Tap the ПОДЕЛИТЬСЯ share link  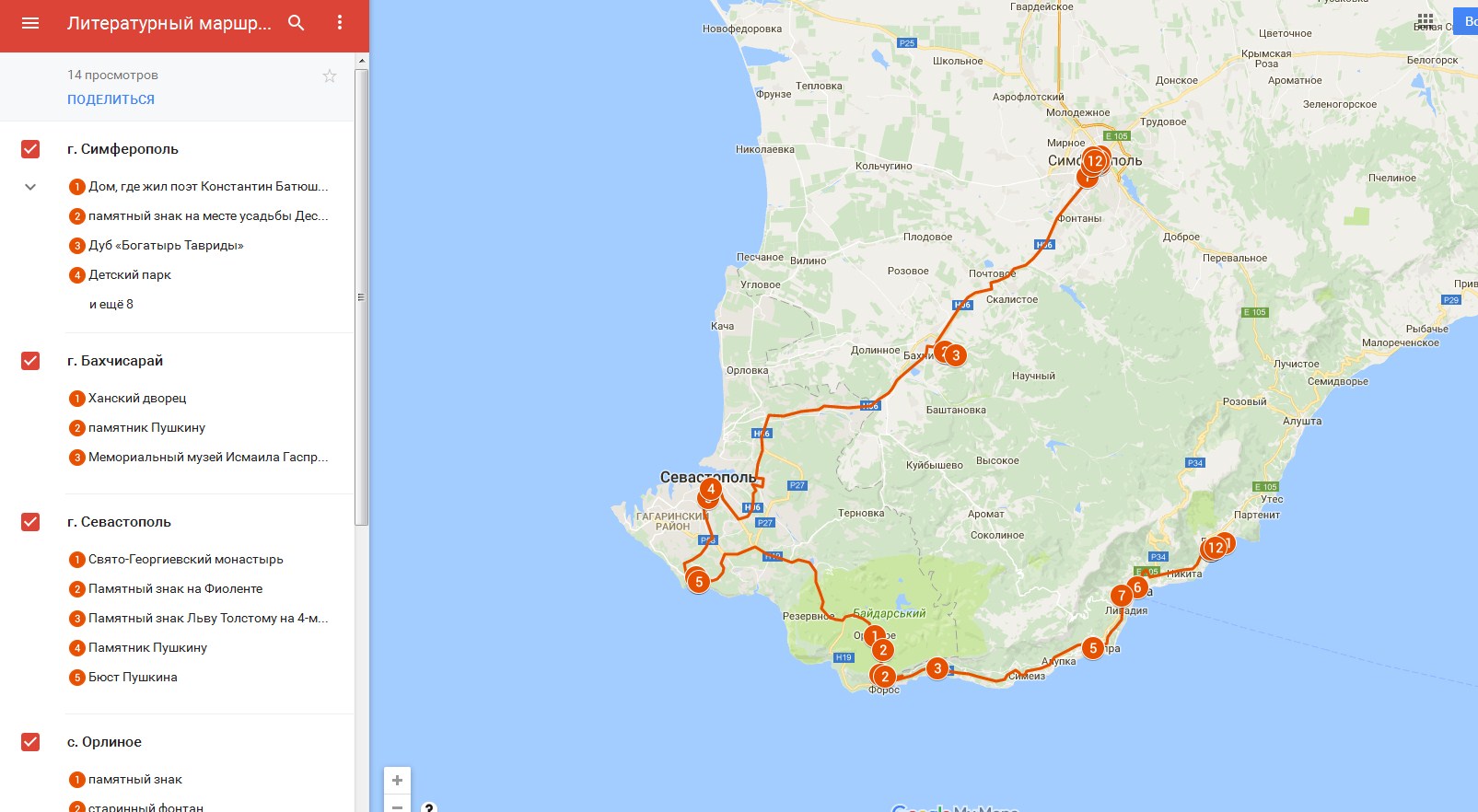point(111,99)
